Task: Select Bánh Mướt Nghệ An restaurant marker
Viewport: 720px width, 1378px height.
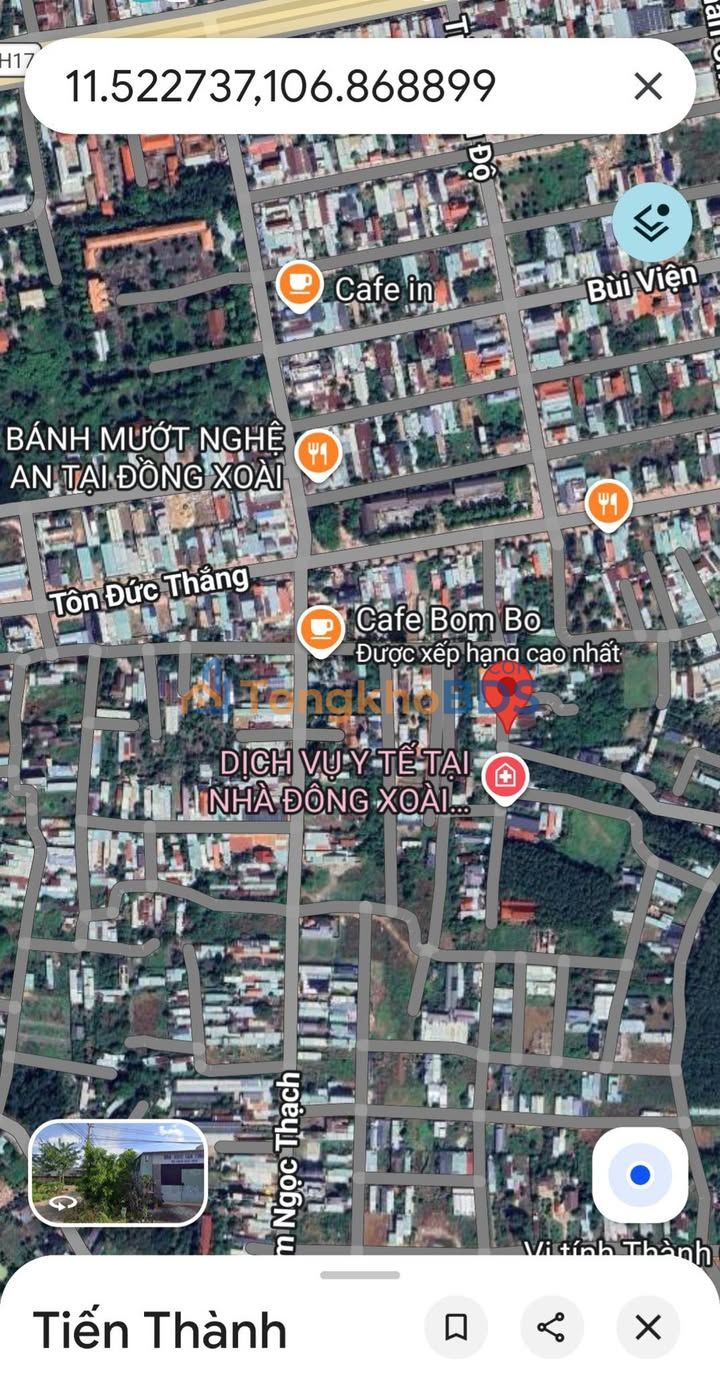Action: coord(318,455)
